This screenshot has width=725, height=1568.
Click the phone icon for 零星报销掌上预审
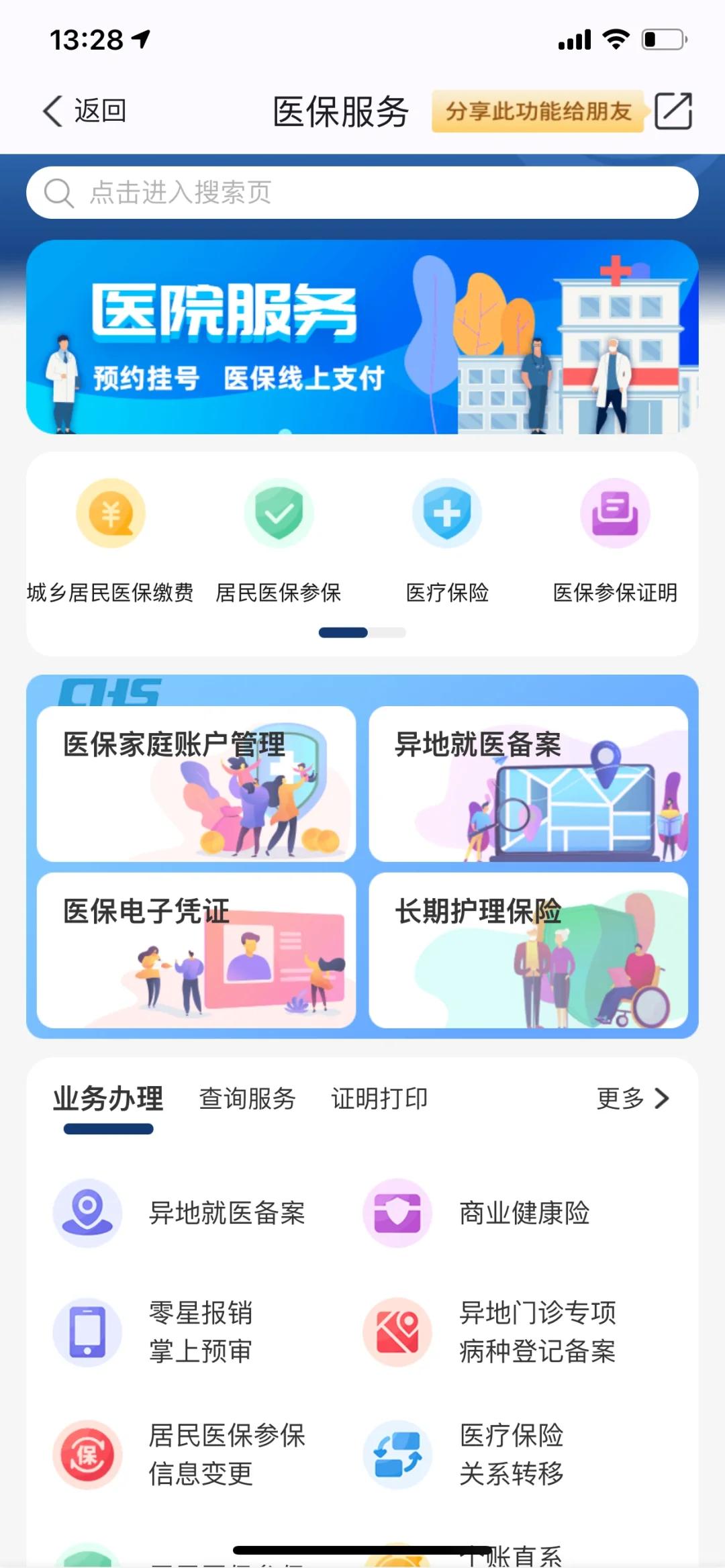coord(87,1332)
